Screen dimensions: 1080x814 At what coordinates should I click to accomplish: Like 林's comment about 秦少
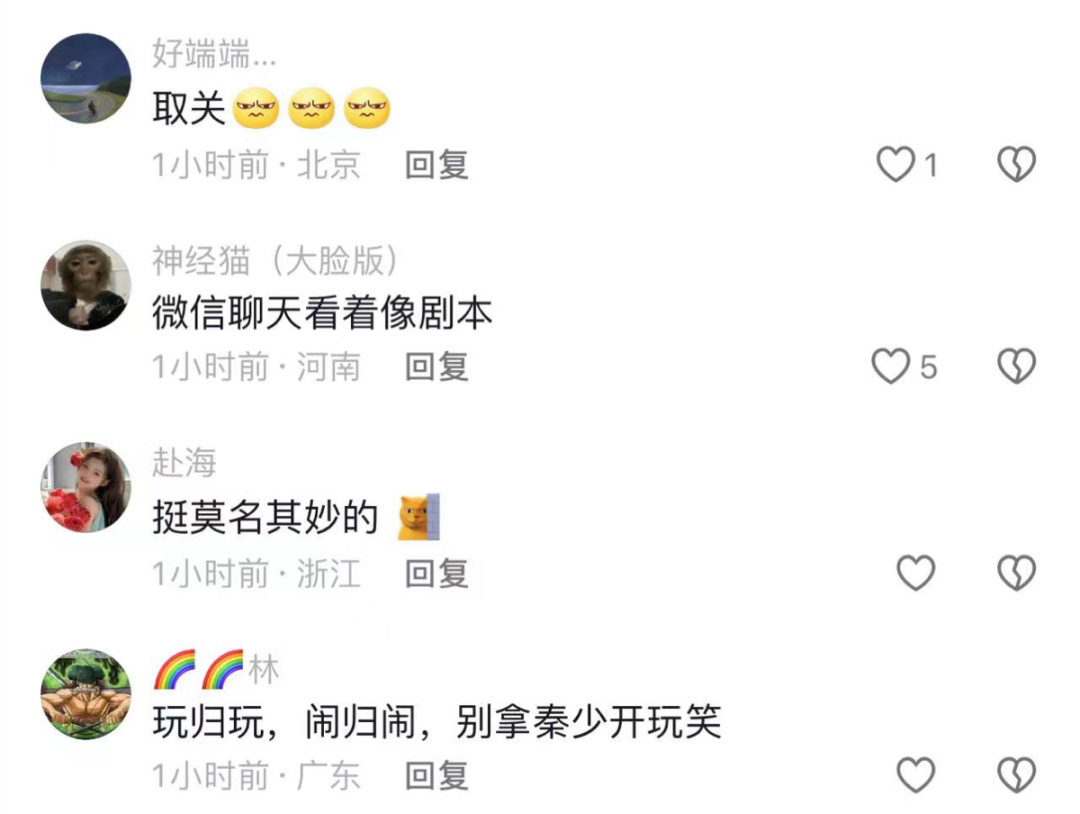point(915,775)
